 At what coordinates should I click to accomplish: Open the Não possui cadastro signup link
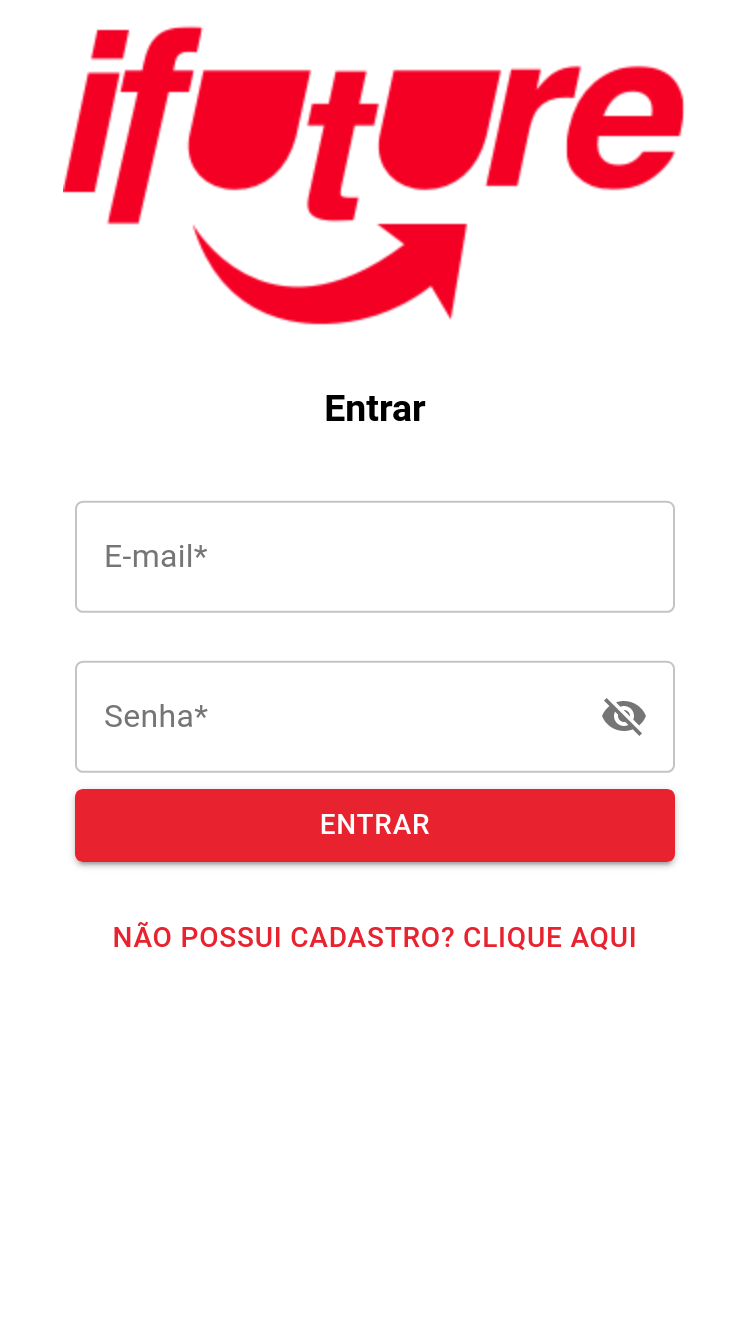click(x=374, y=938)
